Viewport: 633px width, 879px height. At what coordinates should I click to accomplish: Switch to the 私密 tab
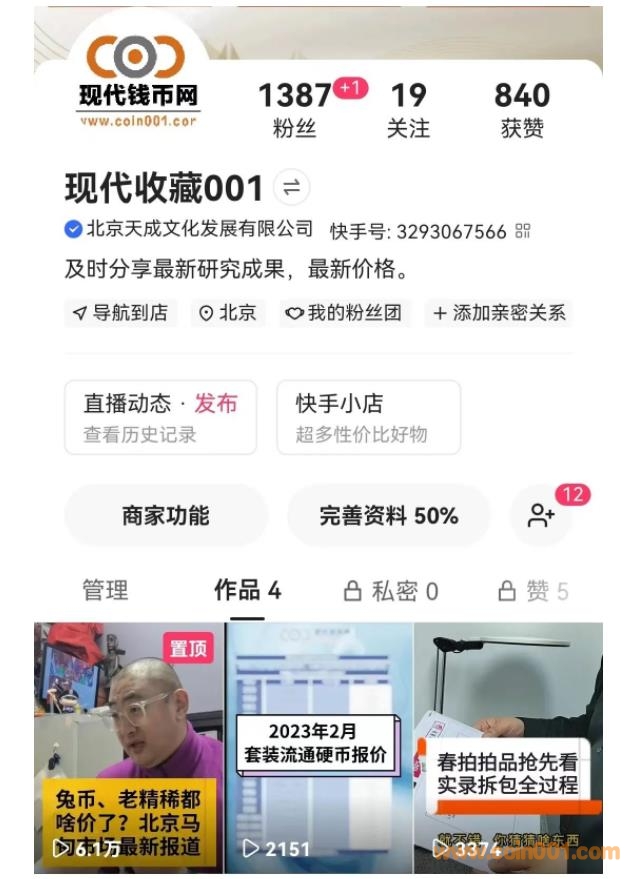coord(391,590)
